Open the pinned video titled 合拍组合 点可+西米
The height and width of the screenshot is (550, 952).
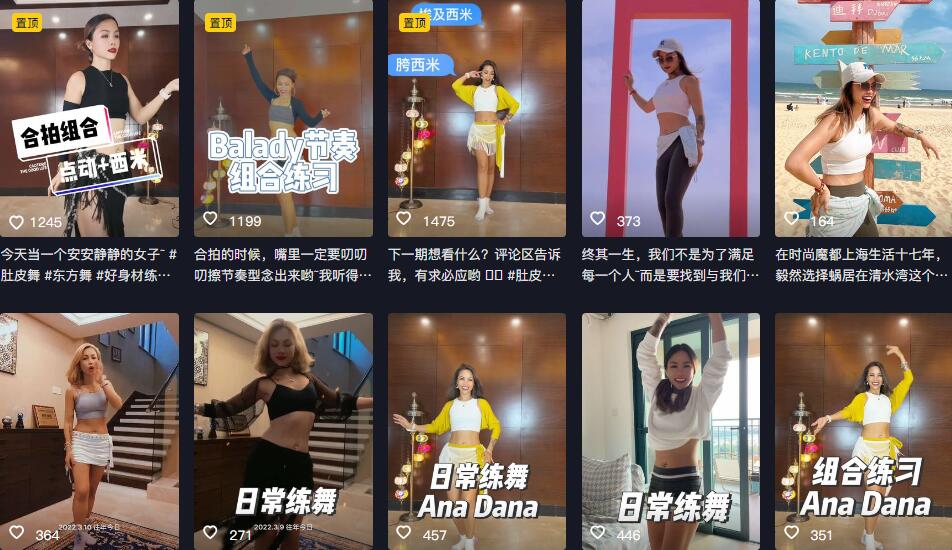point(89,118)
